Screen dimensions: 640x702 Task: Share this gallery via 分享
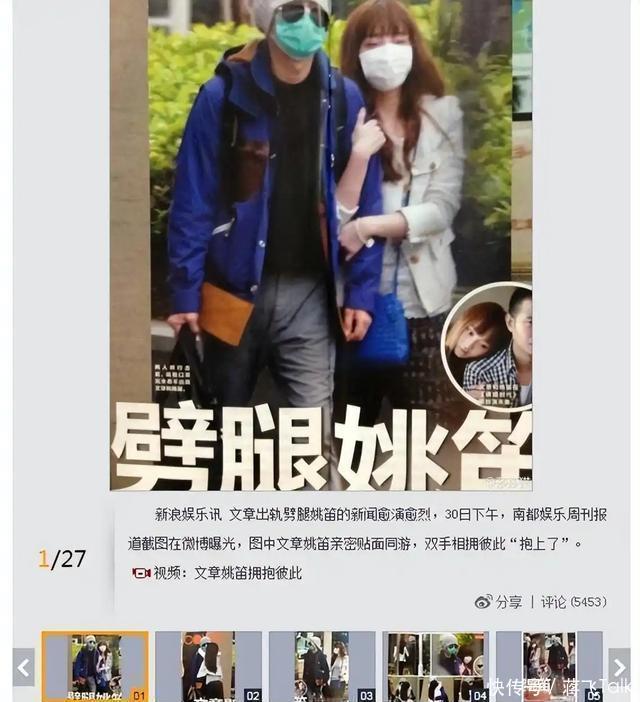[500, 602]
